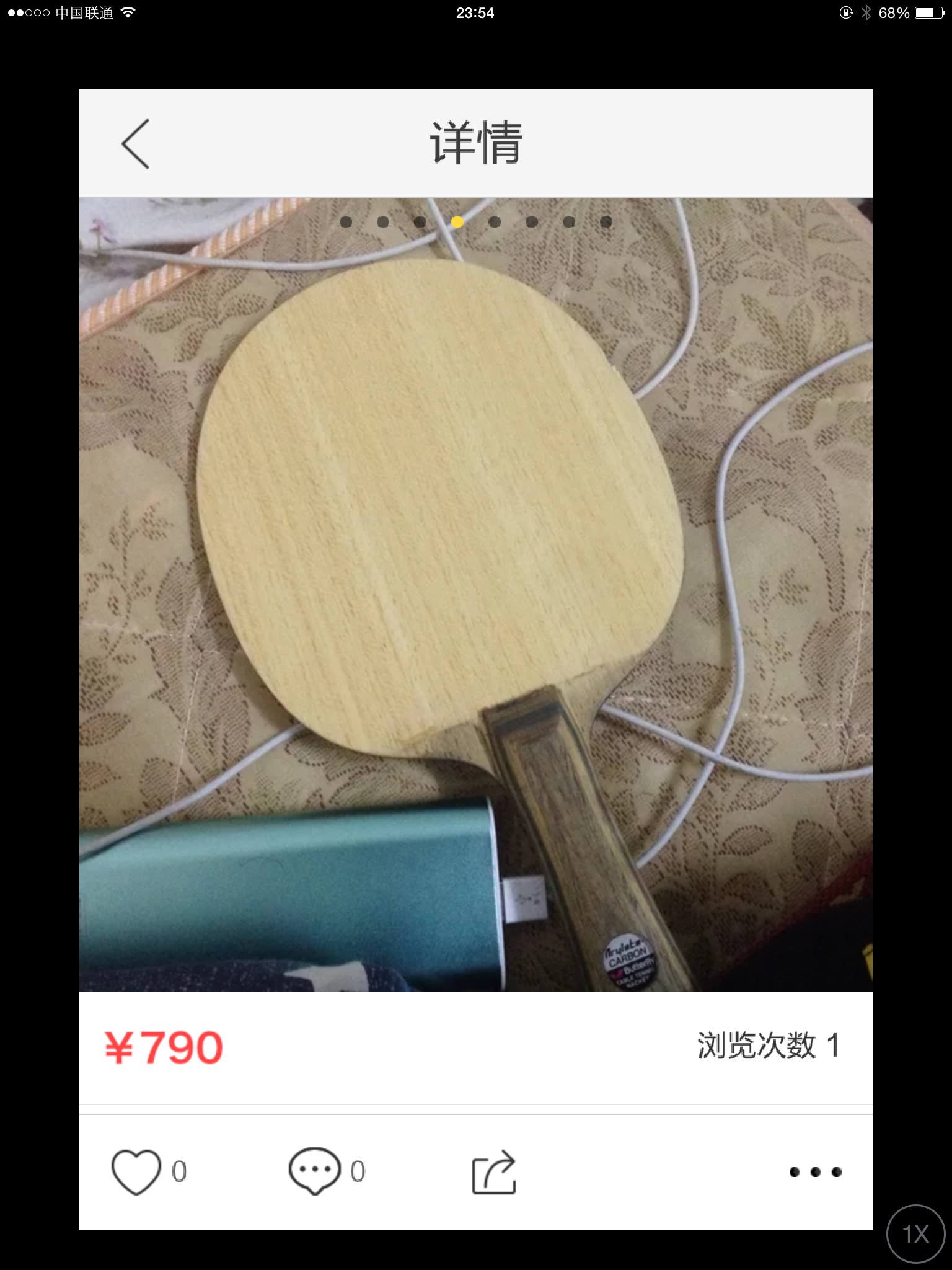This screenshot has height=1270, width=952.
Task: Go back using the left arrow
Action: (x=136, y=143)
